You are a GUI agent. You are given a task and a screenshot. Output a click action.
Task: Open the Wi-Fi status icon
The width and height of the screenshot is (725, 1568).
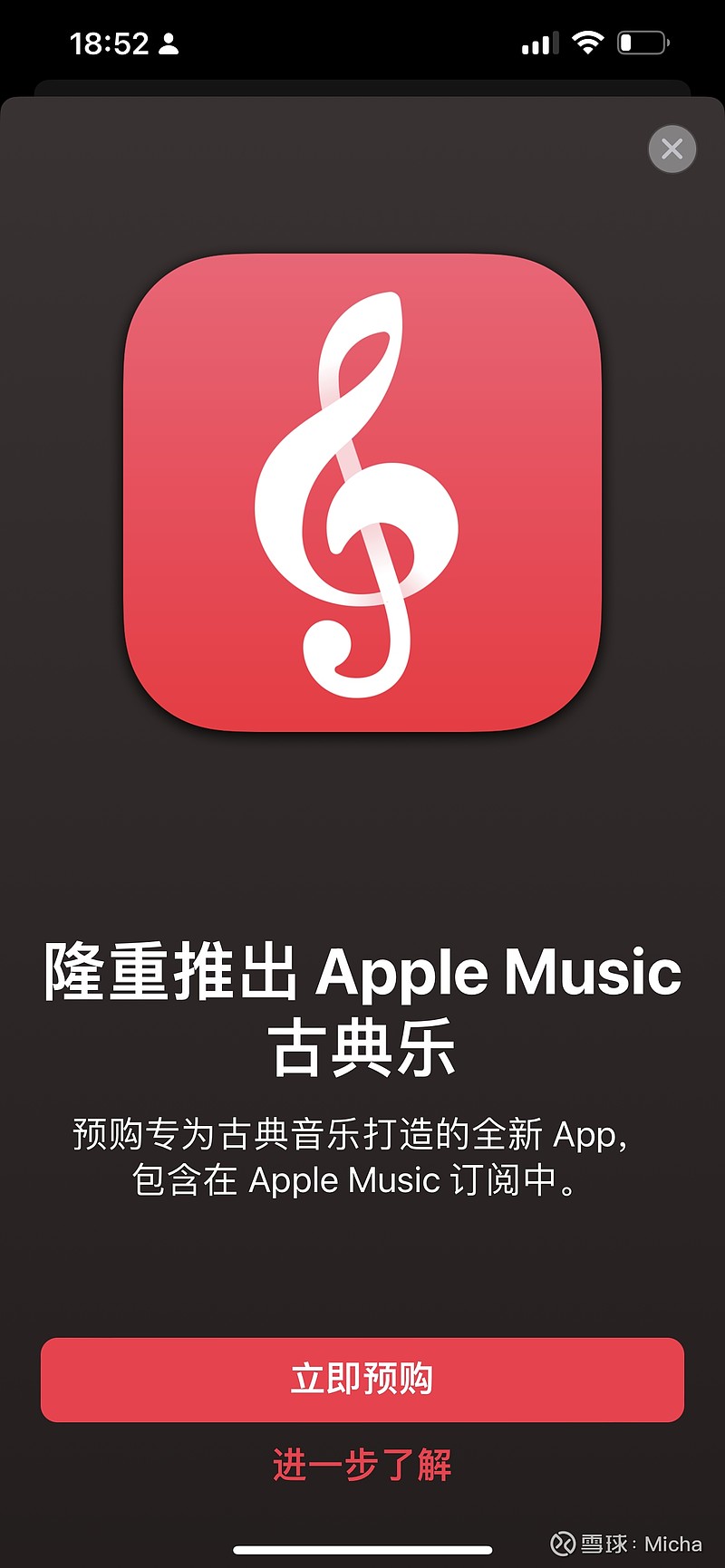pyautogui.click(x=587, y=41)
